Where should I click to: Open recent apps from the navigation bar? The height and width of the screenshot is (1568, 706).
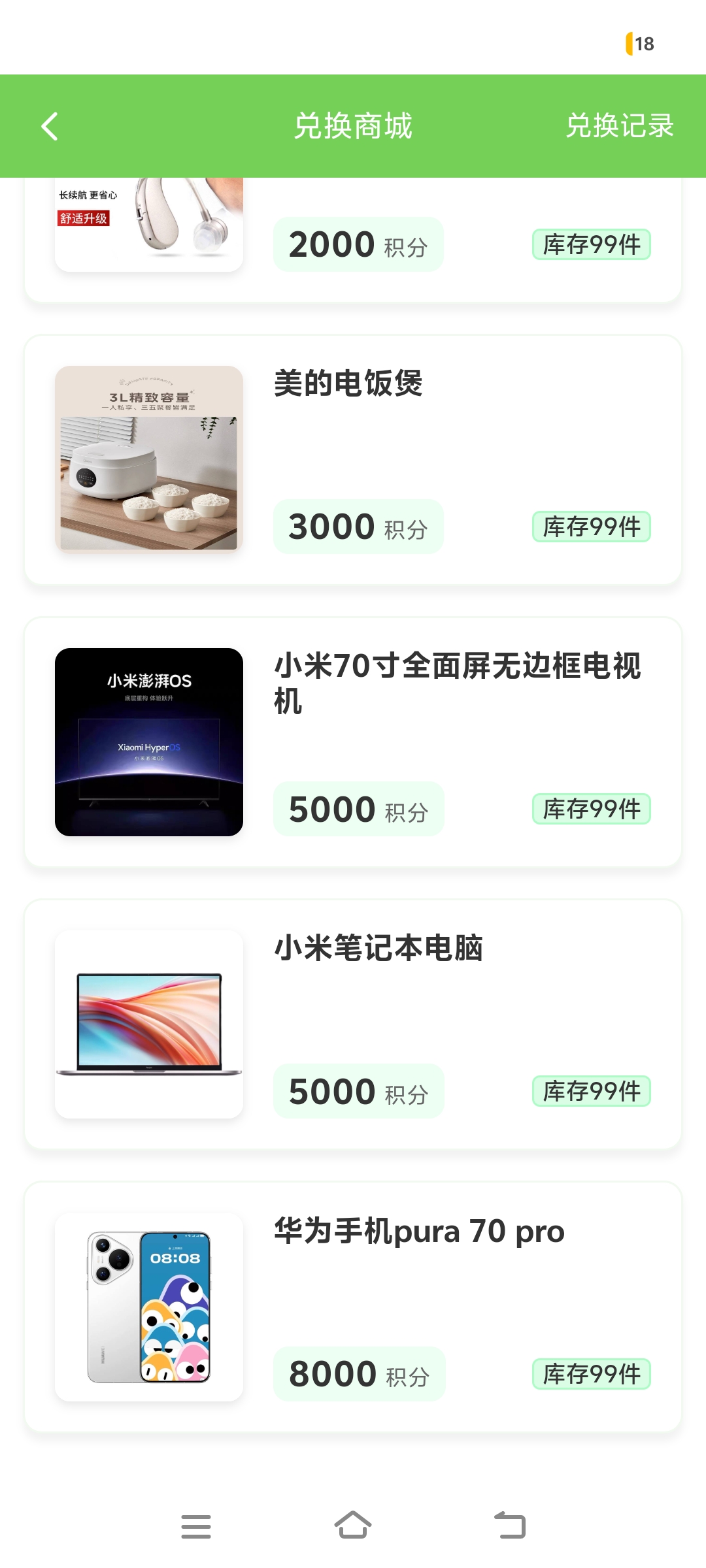click(196, 1526)
